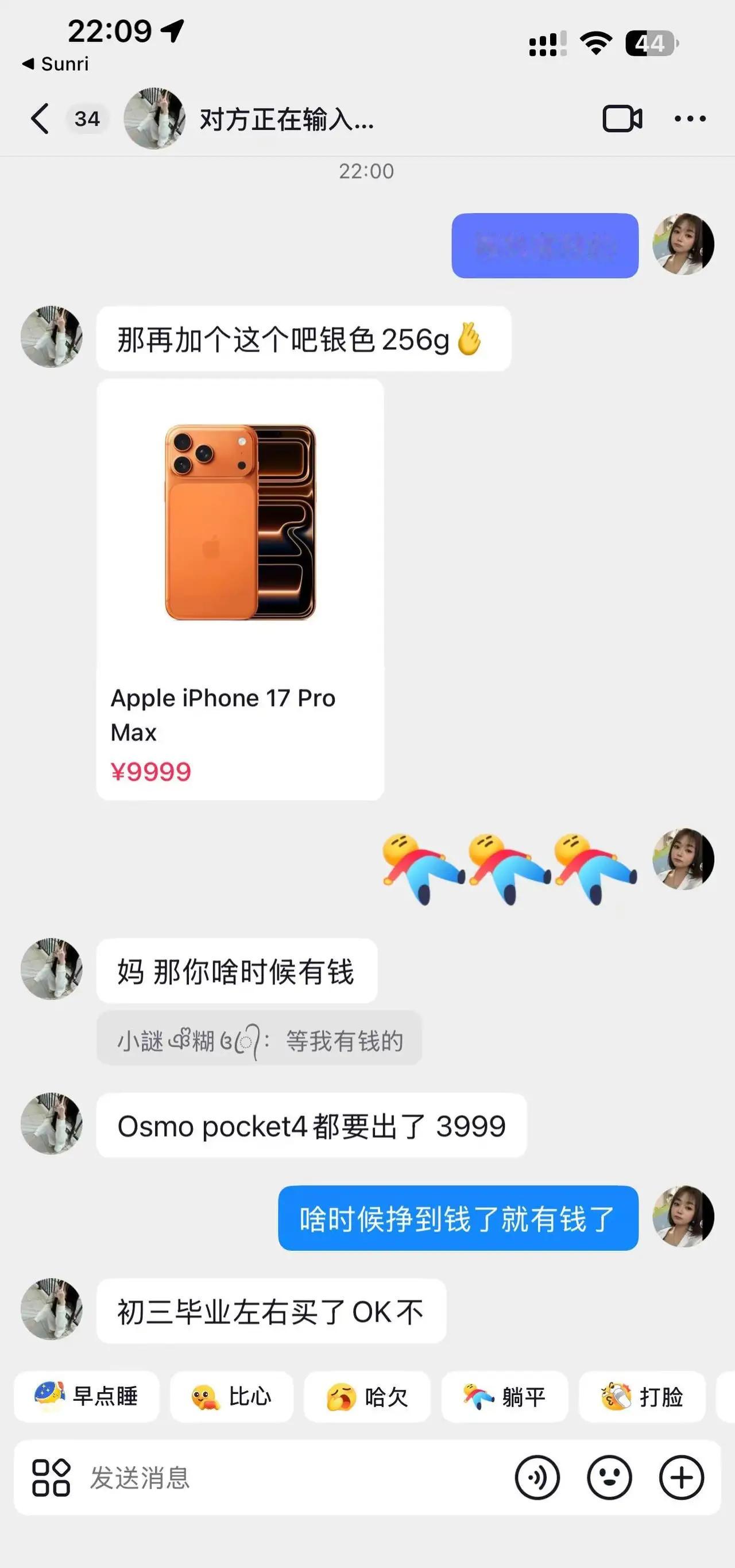Open the emoji picker
The height and width of the screenshot is (1568, 735).
609,1477
